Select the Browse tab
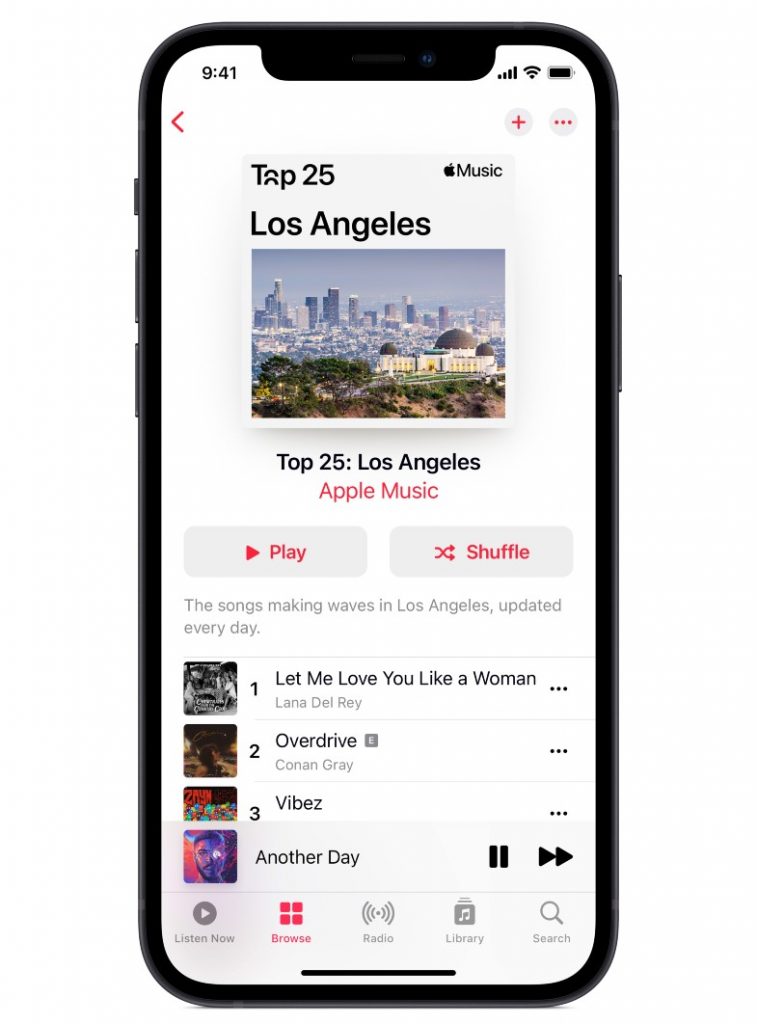Viewport: 757px width, 1024px height. tap(291, 921)
